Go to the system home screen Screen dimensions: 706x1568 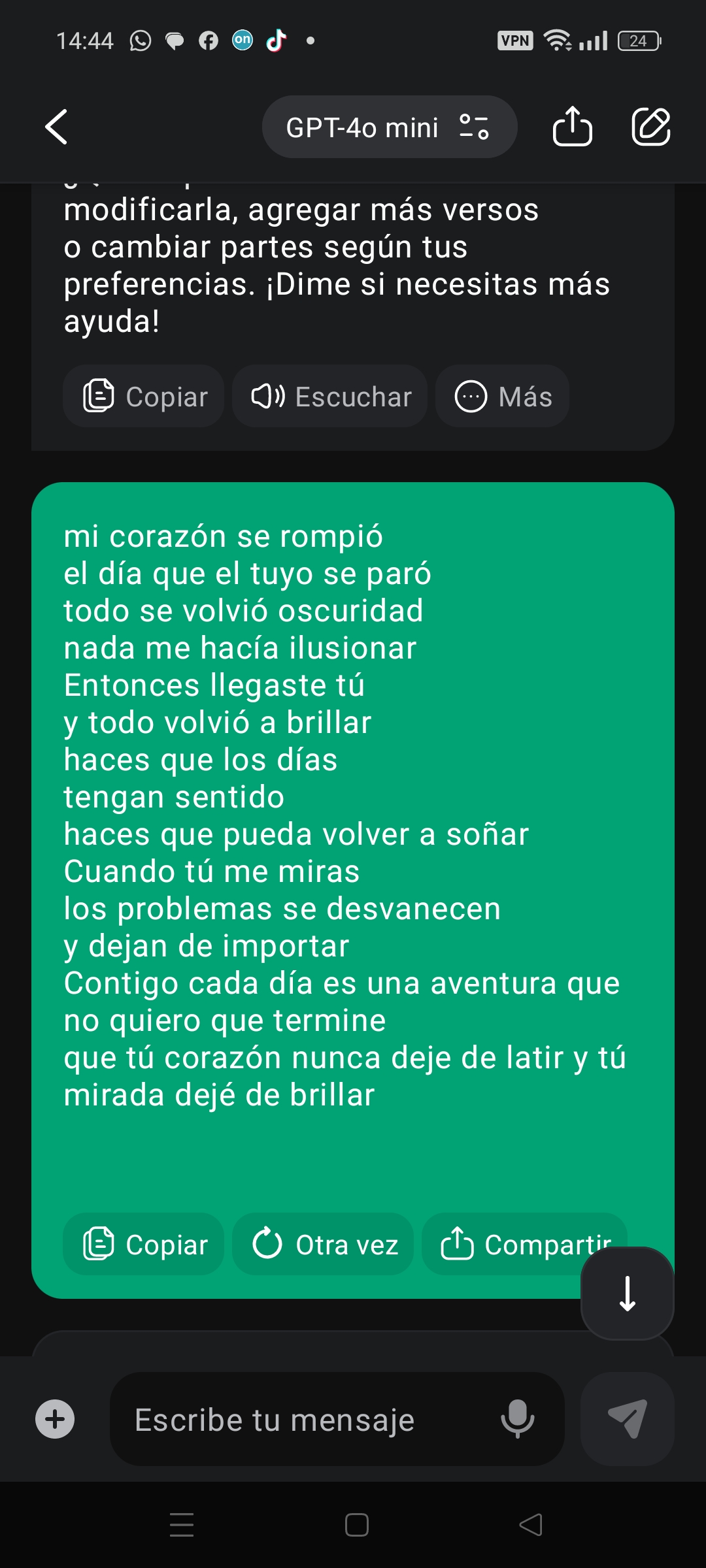point(356,1525)
